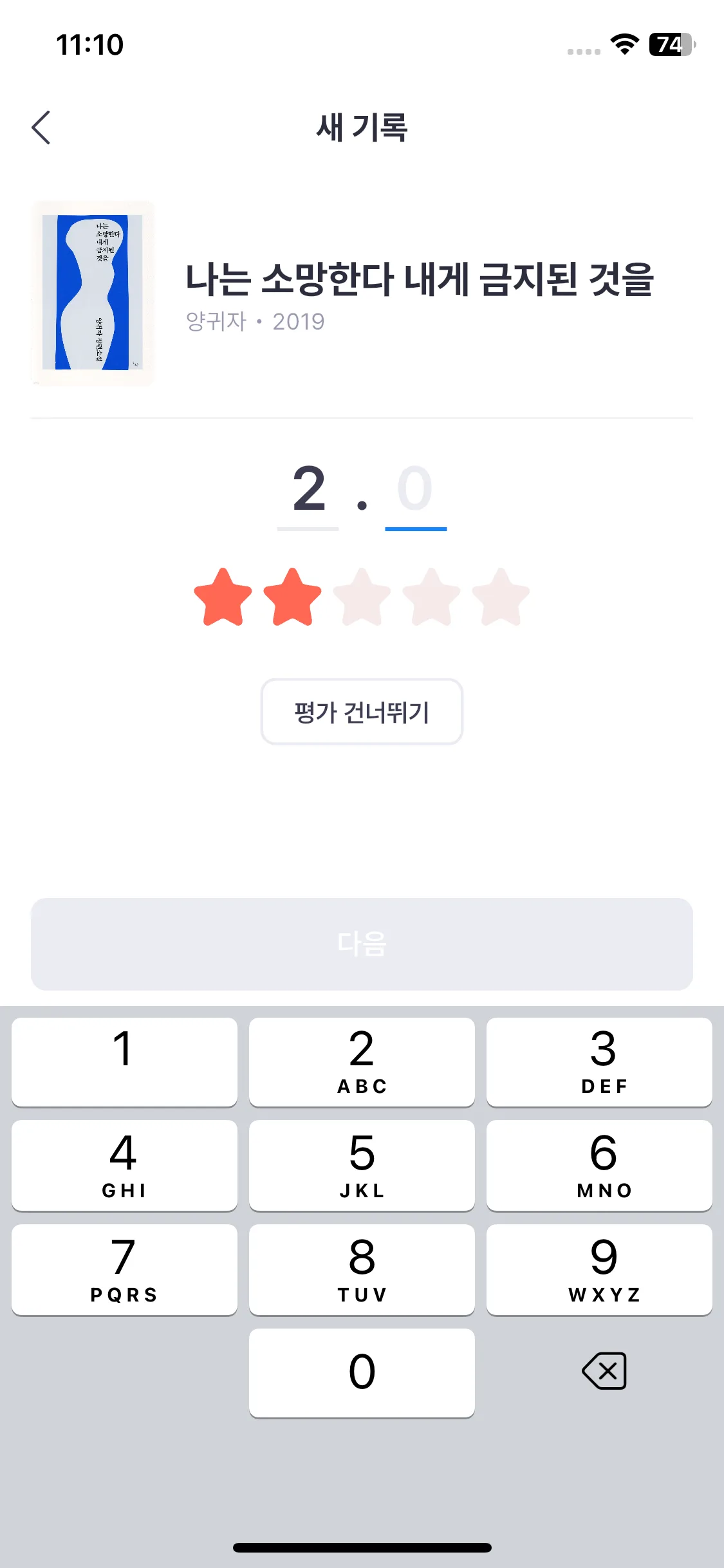Select the whole-number rating digit field
The image size is (724, 1568).
click(308, 490)
